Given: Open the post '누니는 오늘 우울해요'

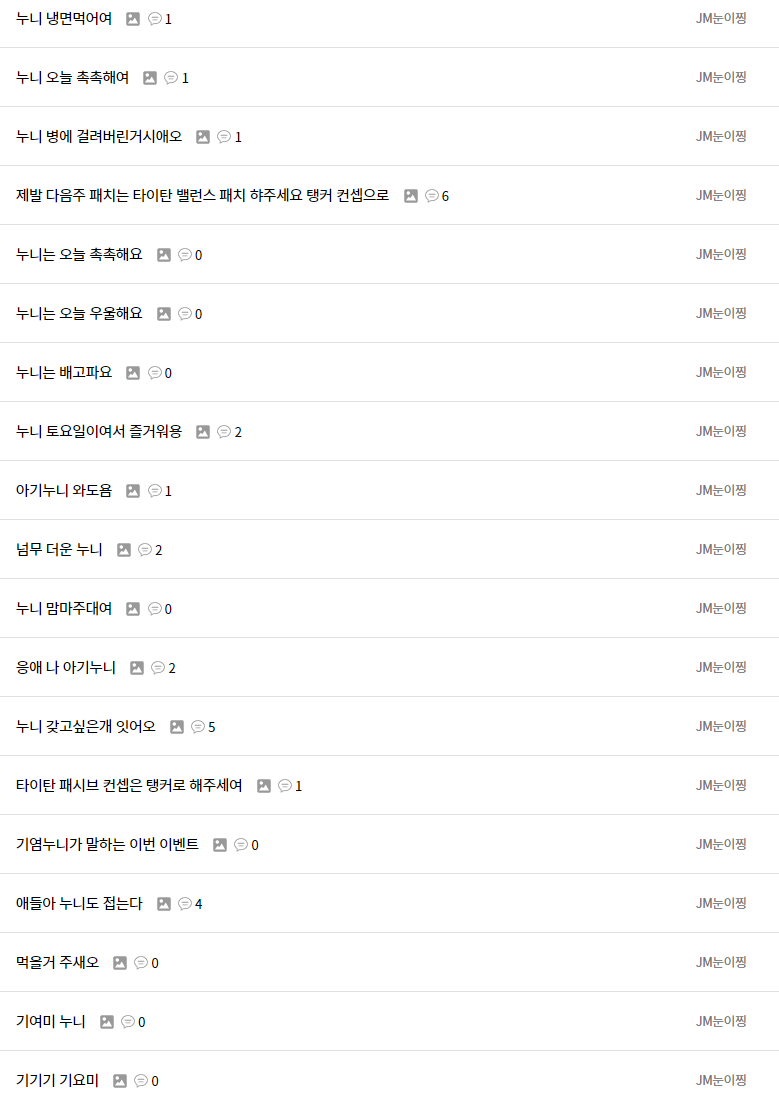Looking at the screenshot, I should coord(79,313).
